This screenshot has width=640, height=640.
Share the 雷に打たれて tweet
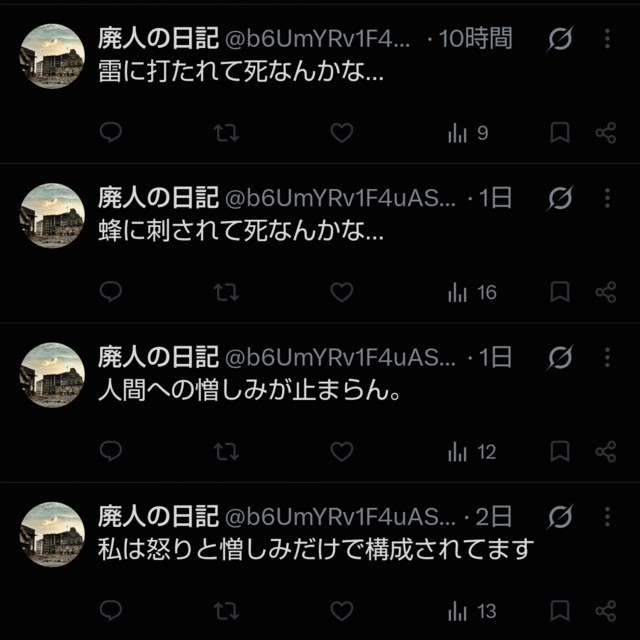pos(606,133)
